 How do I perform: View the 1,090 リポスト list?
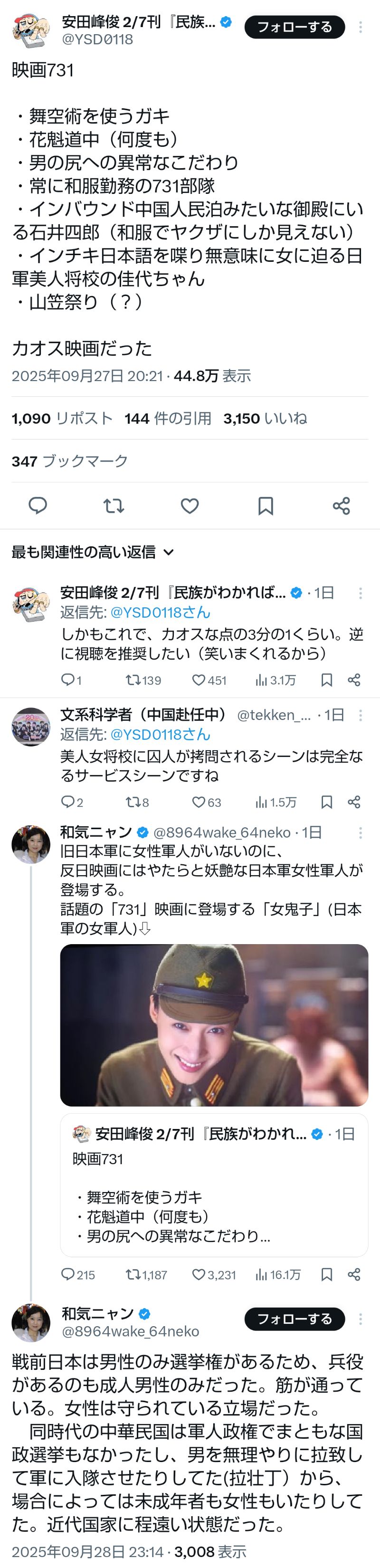62,418
